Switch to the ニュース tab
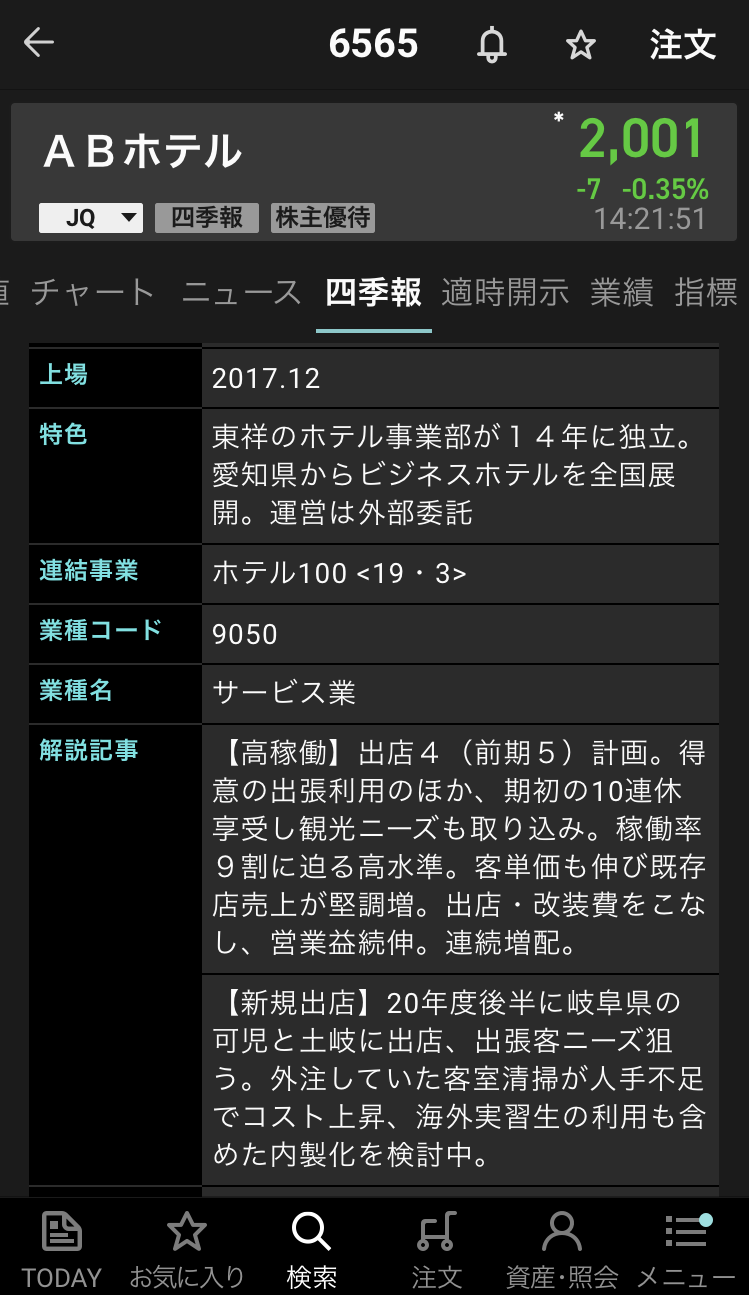The height and width of the screenshot is (1295, 749). coord(241,292)
